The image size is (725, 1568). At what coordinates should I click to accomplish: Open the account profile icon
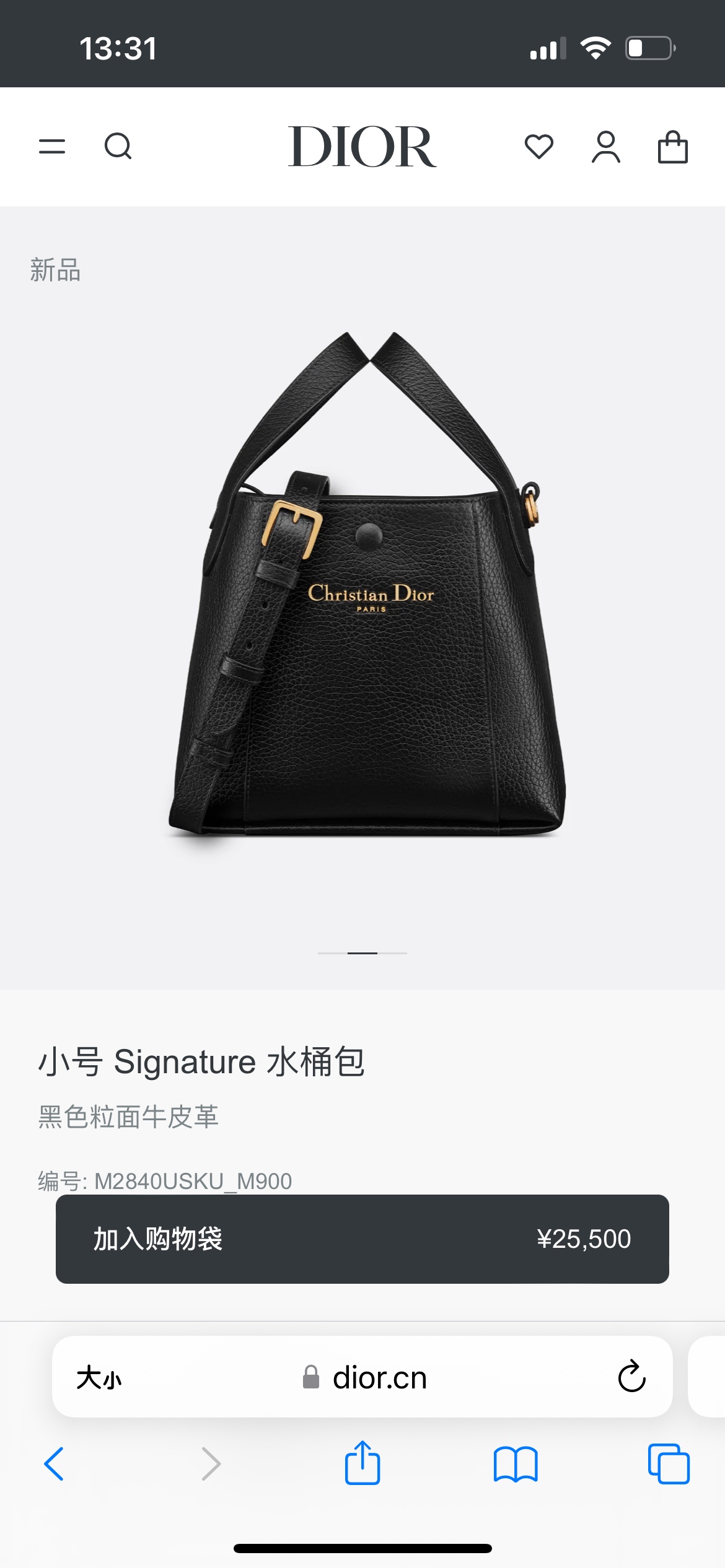pyautogui.click(x=605, y=147)
